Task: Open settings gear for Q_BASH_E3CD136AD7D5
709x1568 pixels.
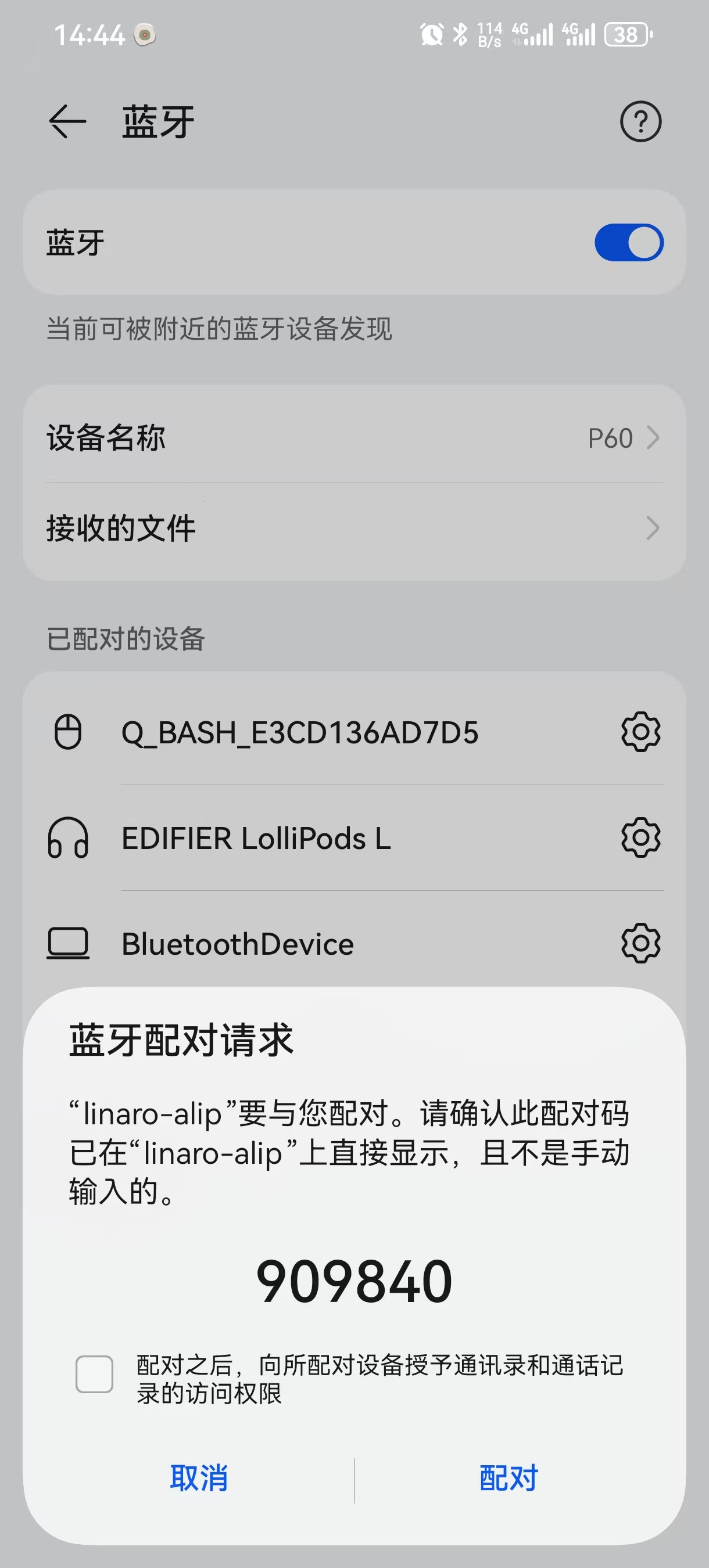Action: point(640,732)
